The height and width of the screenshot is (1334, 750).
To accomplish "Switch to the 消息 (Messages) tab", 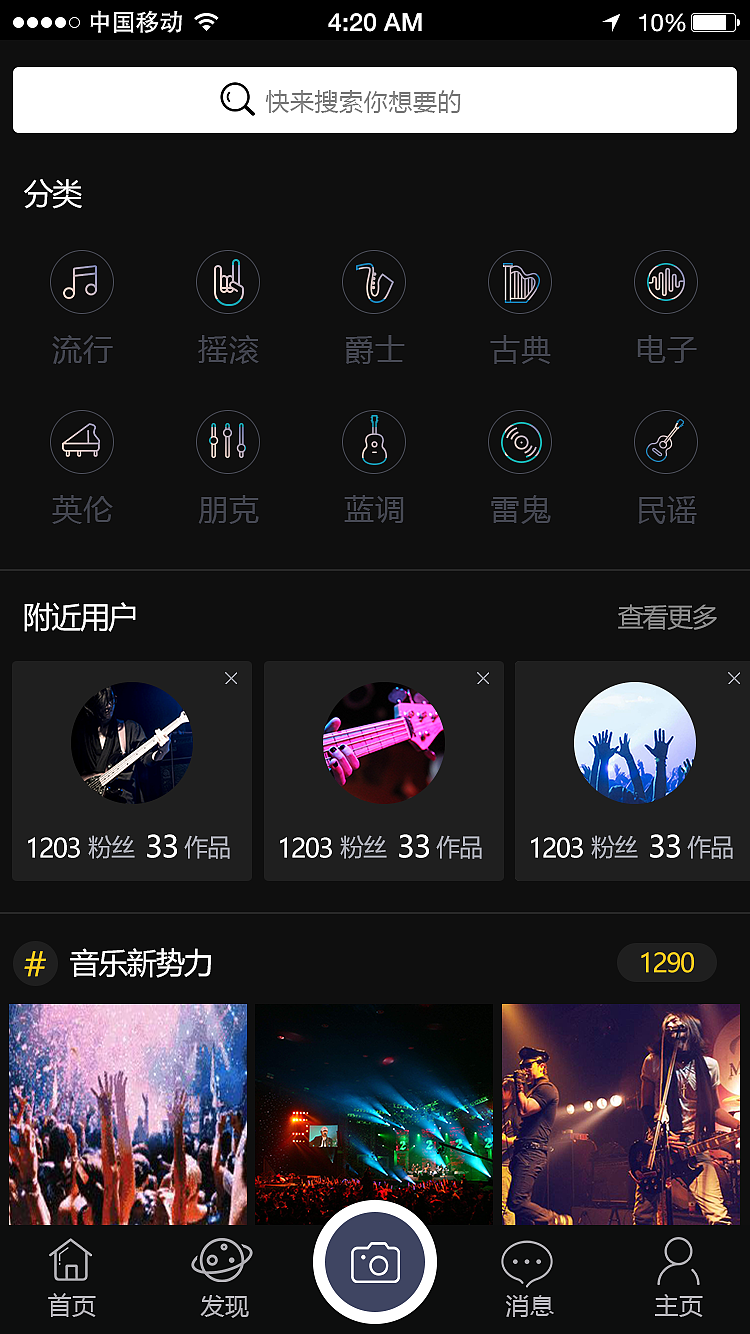I will (x=528, y=1275).
